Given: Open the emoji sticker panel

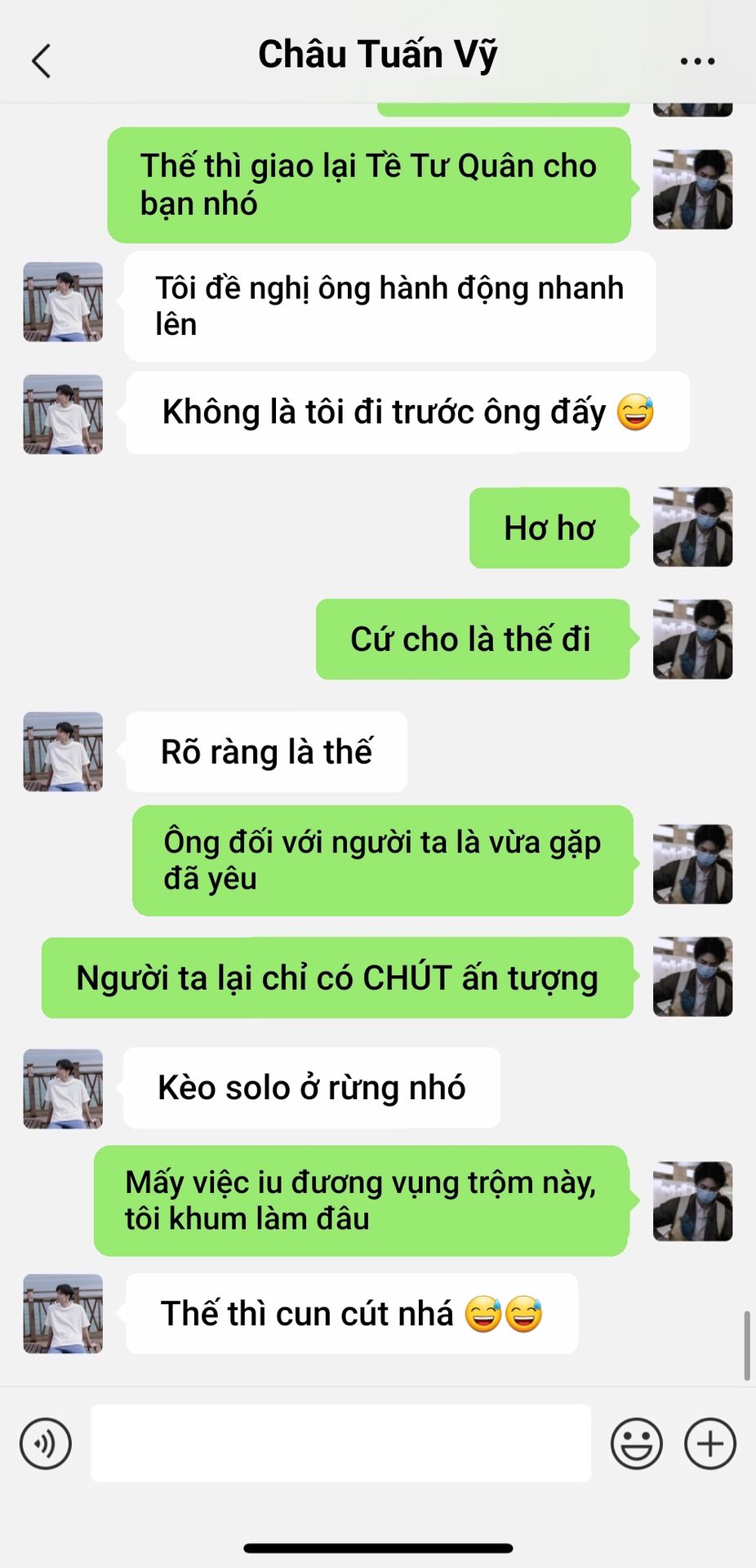Looking at the screenshot, I should 636,1443.
